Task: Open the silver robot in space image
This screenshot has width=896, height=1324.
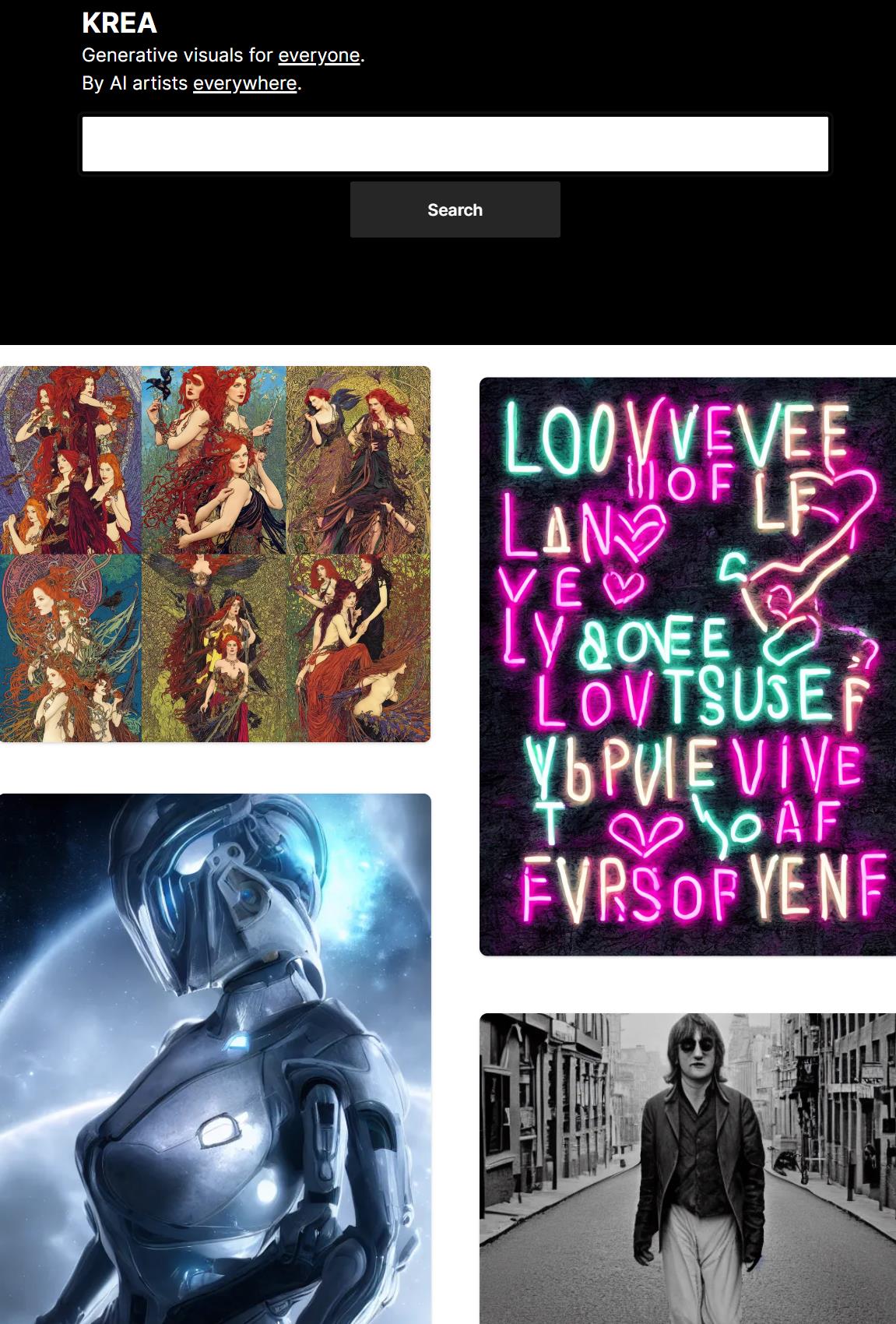Action: [215, 1058]
